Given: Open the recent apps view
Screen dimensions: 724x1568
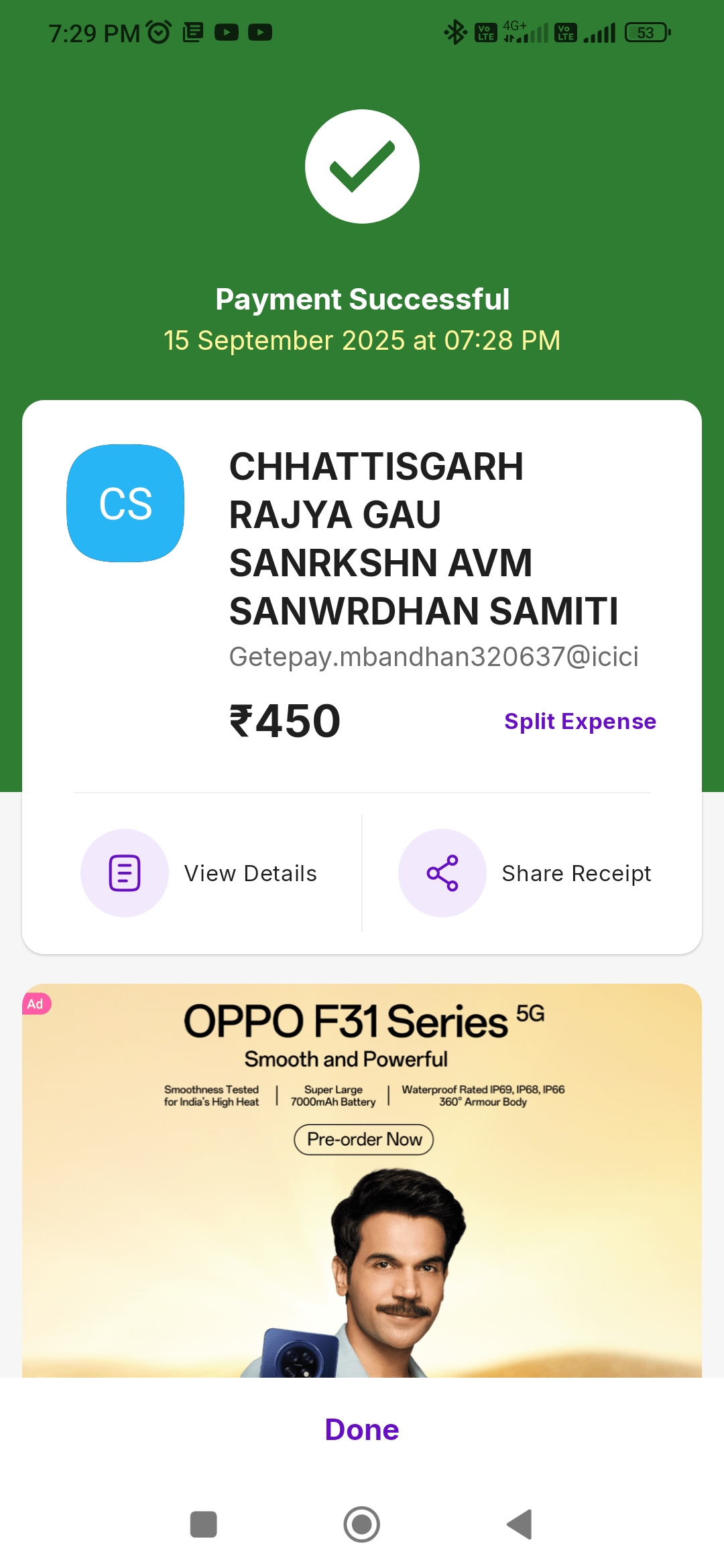Looking at the screenshot, I should [x=204, y=1524].
